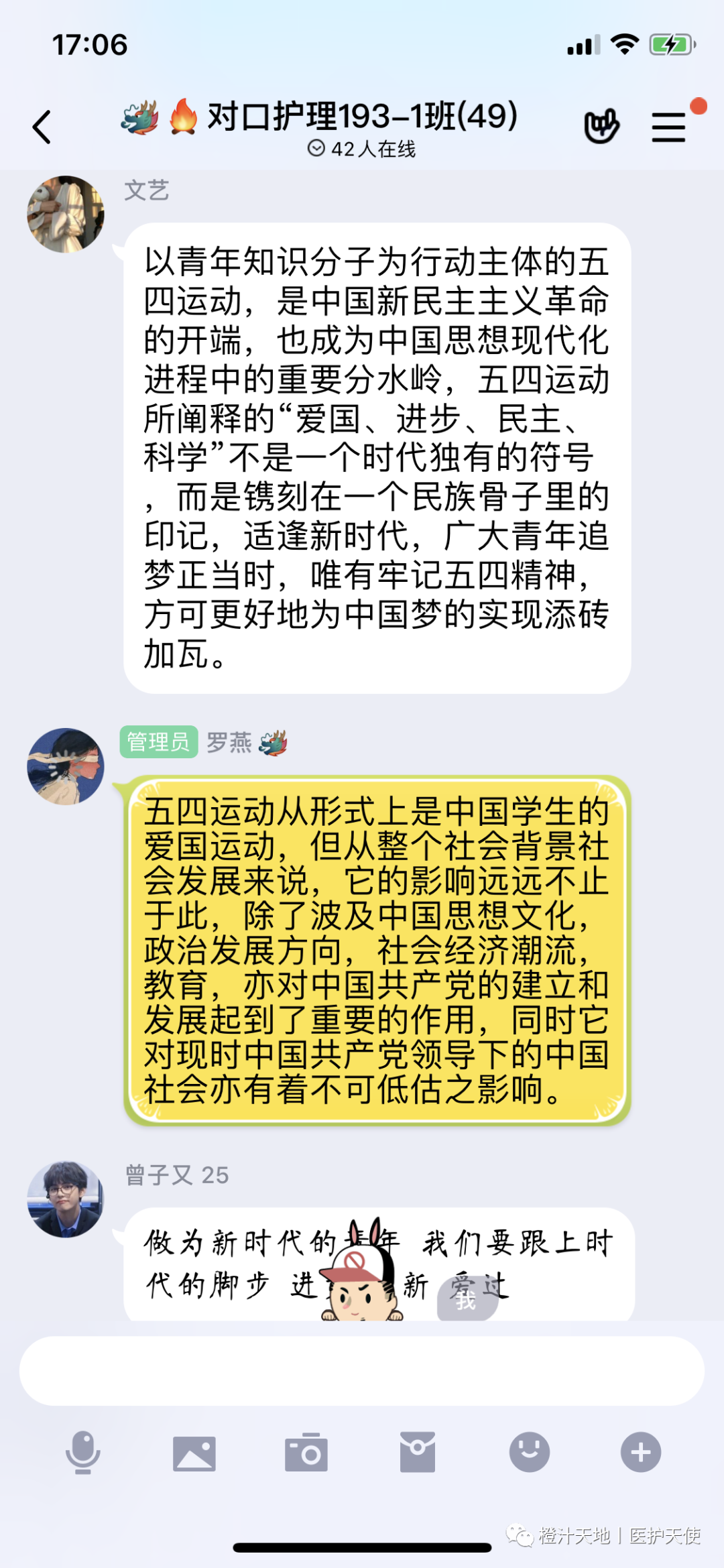The image size is (724, 1568).
Task: Open more options with the plus button
Action: coord(641,1453)
